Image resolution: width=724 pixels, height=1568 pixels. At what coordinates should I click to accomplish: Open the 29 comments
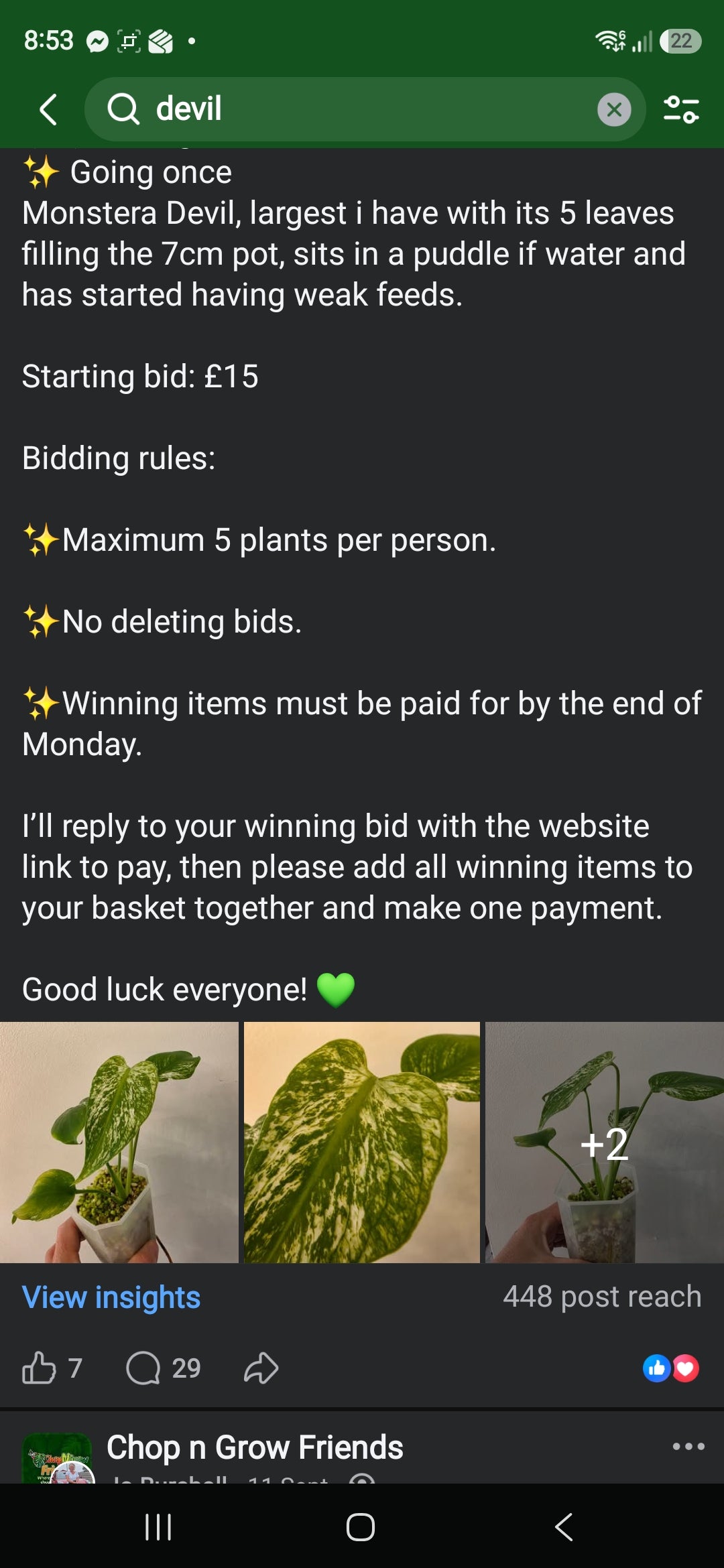(x=164, y=1368)
